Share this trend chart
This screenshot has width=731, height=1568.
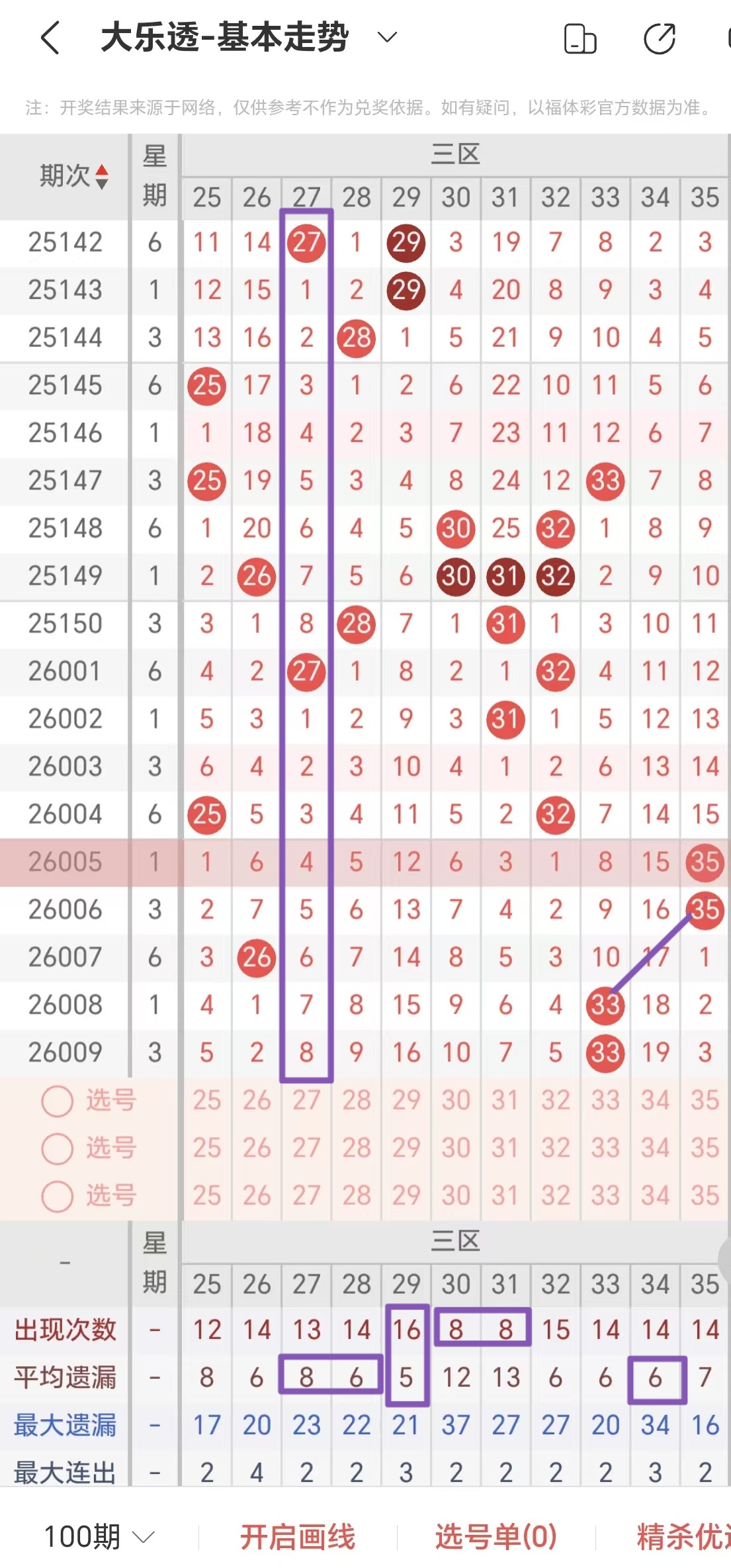pos(659,38)
